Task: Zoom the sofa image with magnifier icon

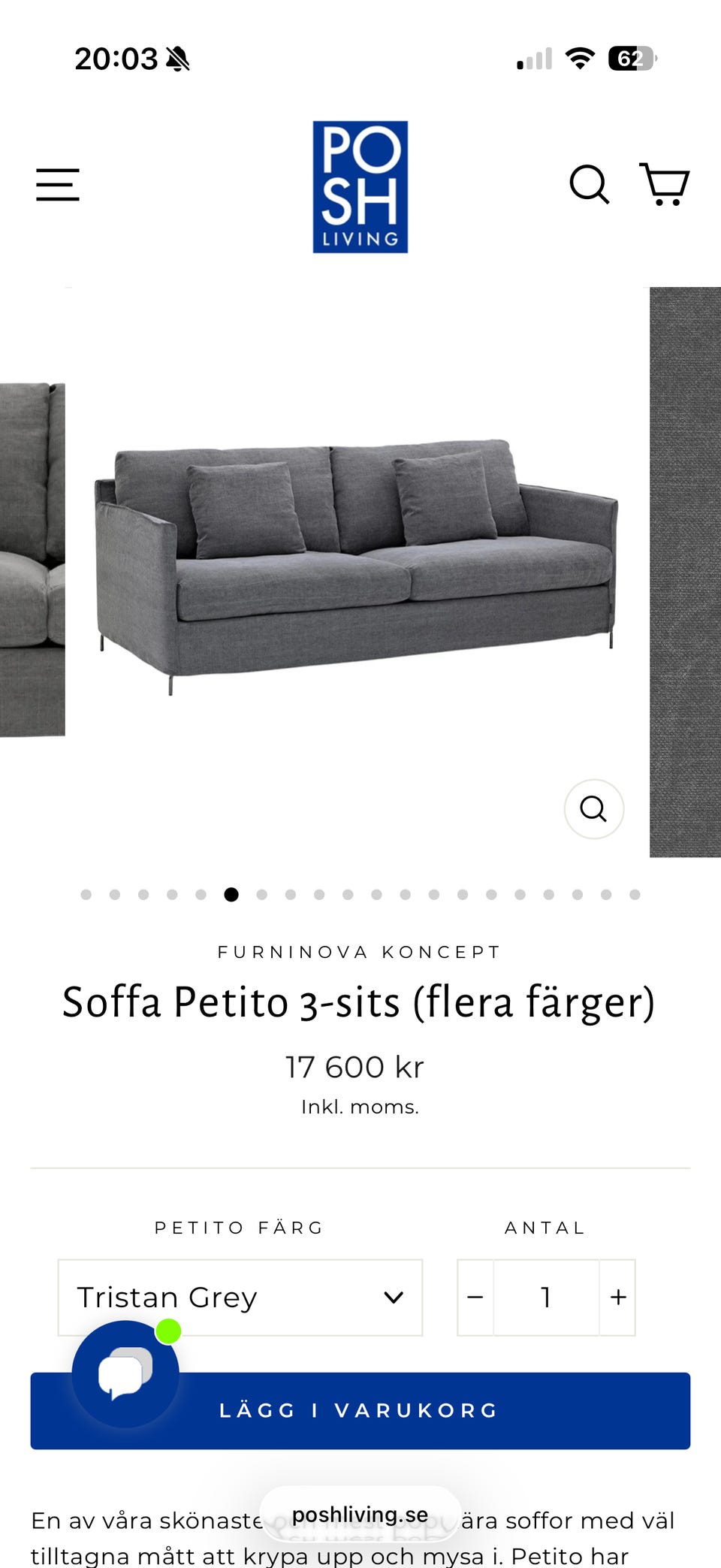Action: (x=594, y=808)
